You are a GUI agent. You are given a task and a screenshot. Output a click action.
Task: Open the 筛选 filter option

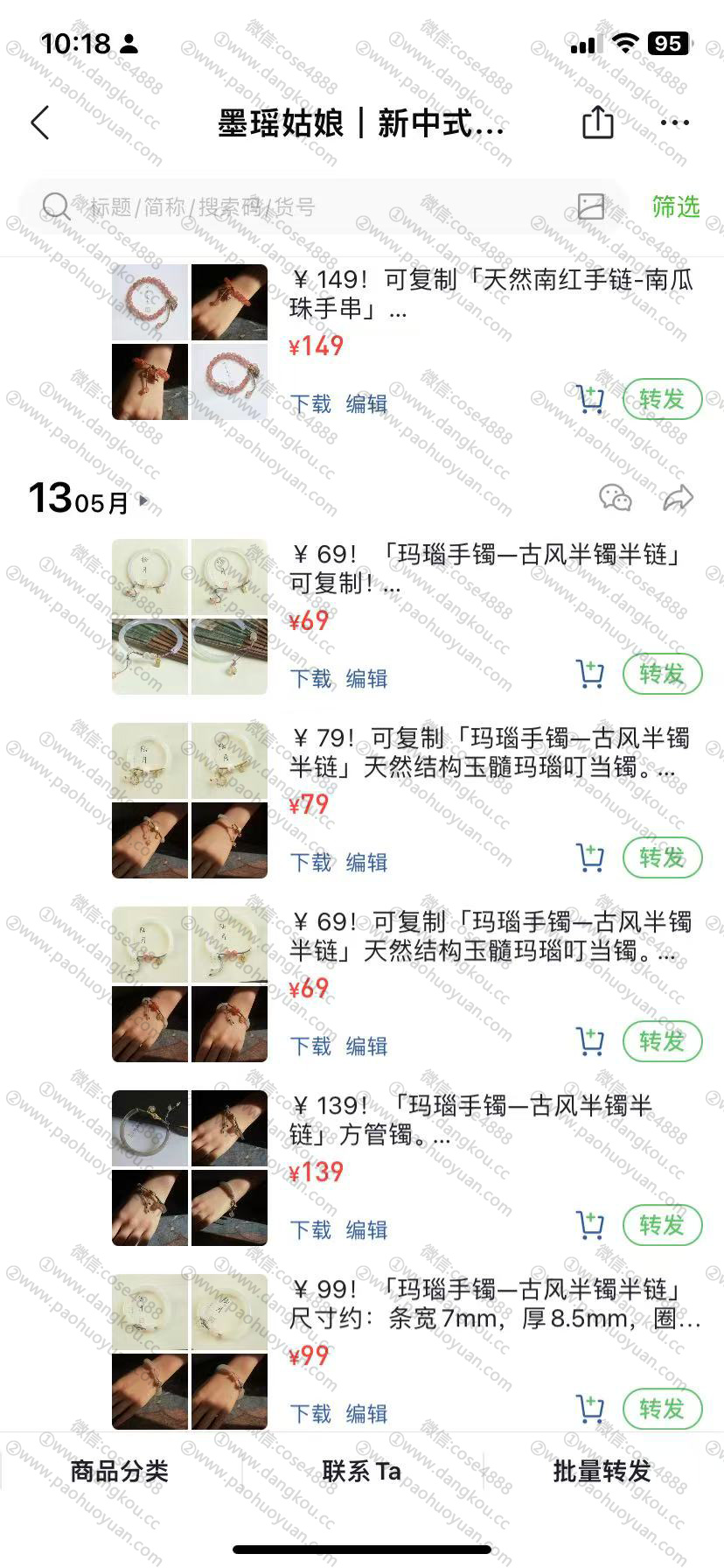click(676, 206)
